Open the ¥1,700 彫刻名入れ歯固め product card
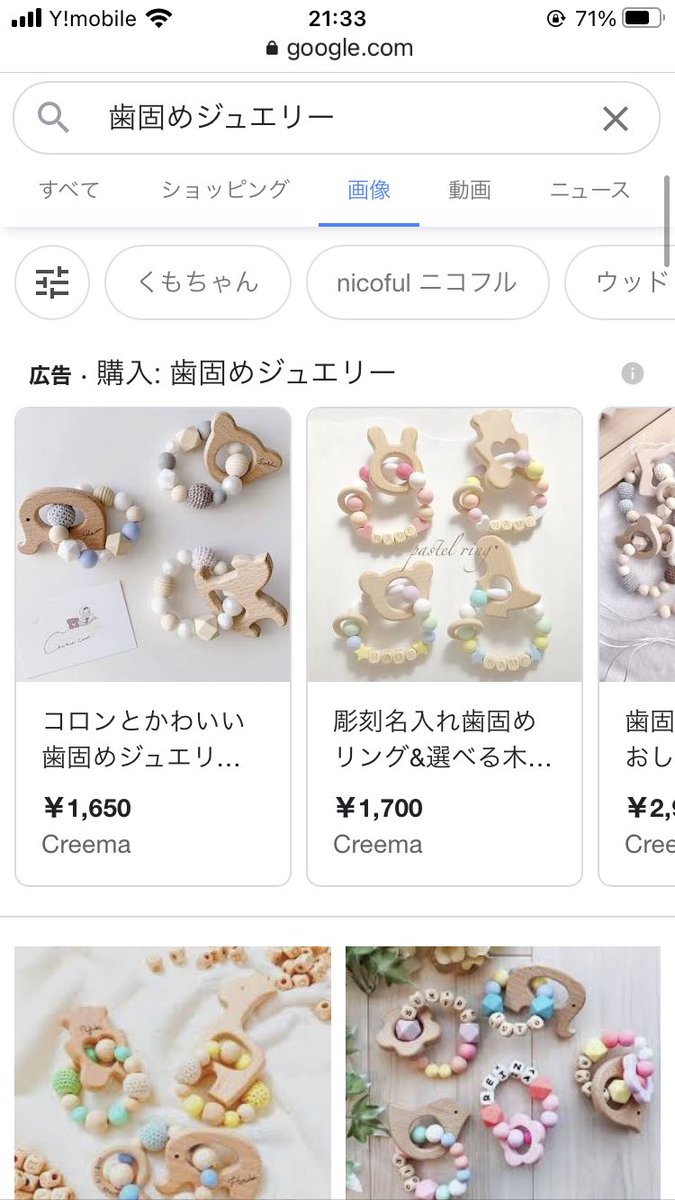675x1200 pixels. 444,645
